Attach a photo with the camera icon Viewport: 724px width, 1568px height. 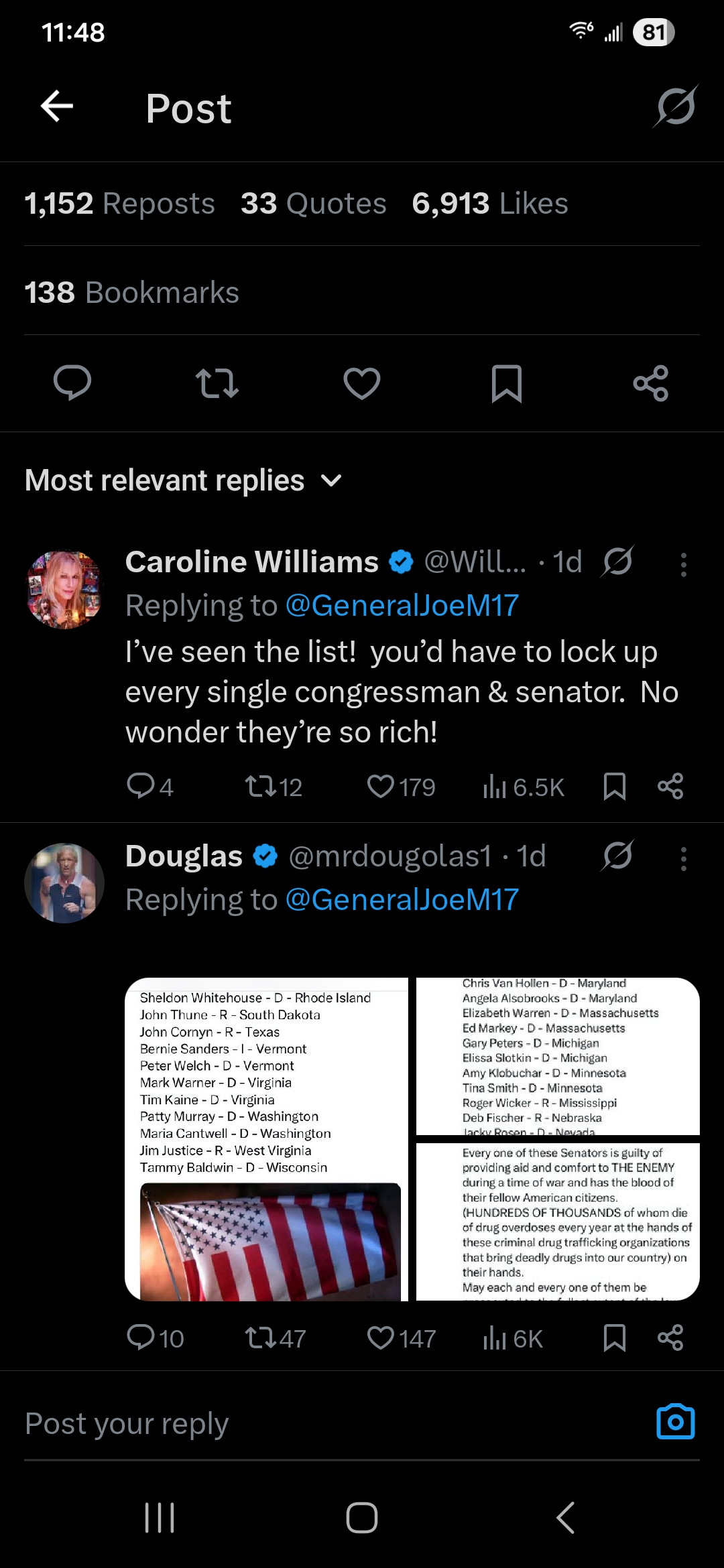675,1422
